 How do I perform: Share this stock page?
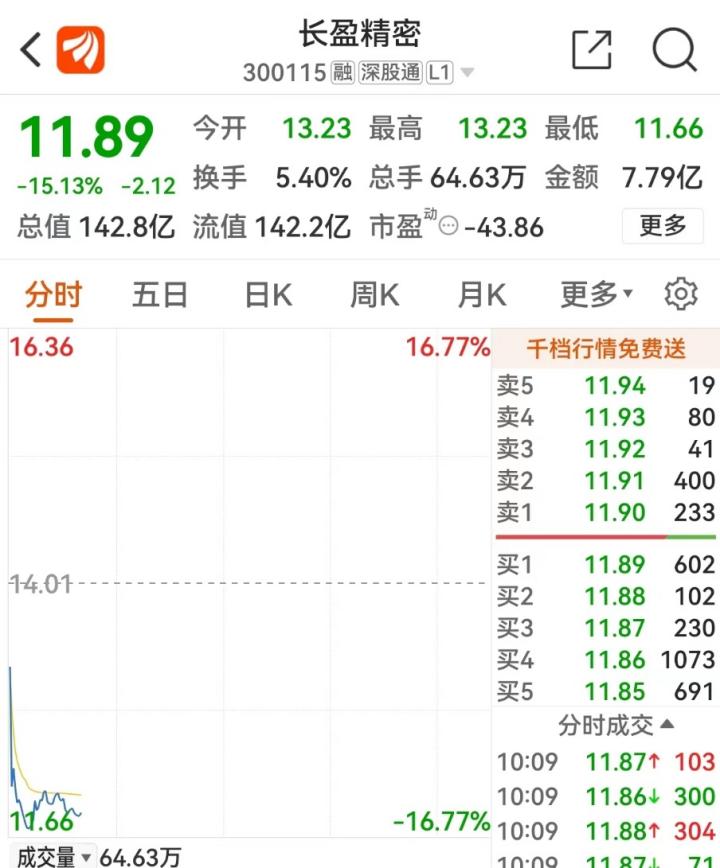tap(591, 49)
